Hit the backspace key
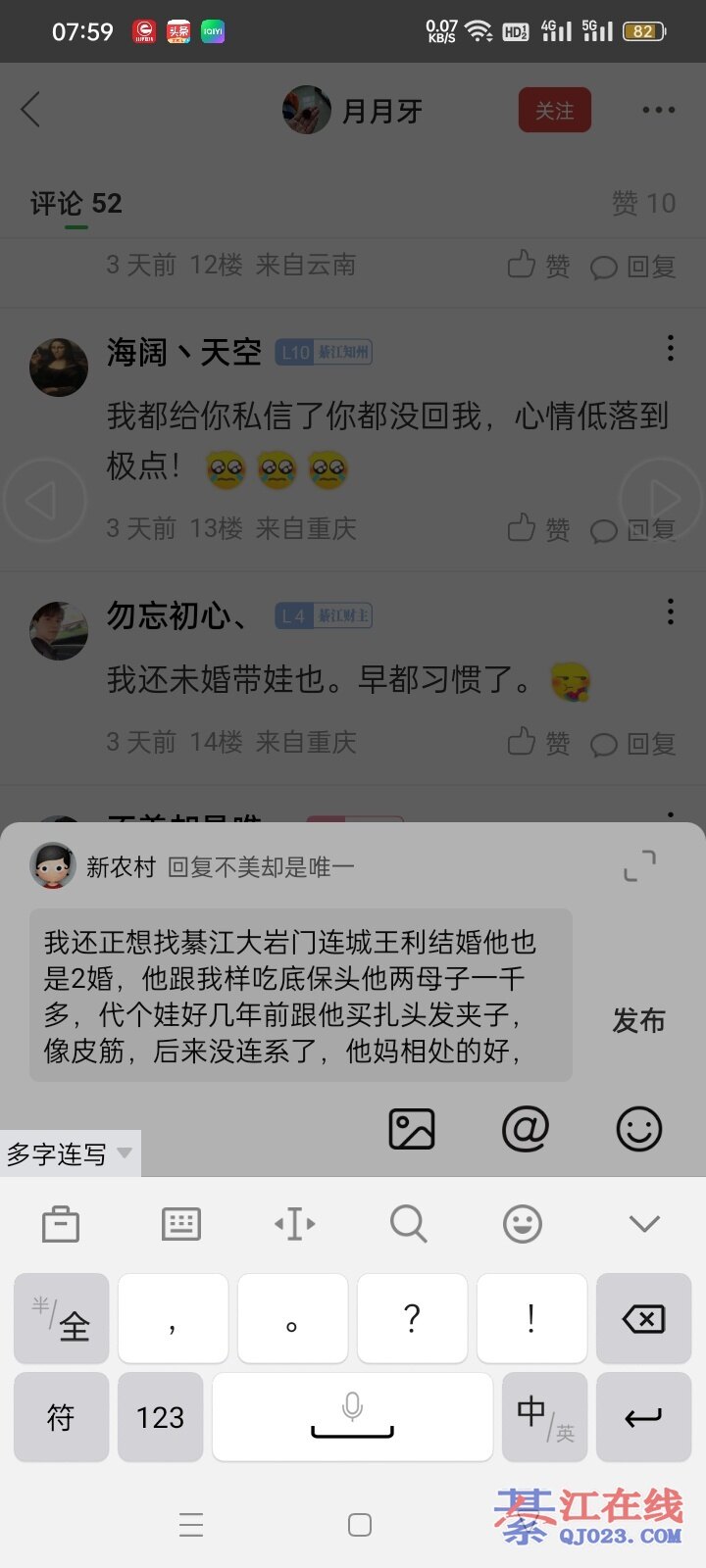Image resolution: width=706 pixels, height=1568 pixels. [643, 1319]
